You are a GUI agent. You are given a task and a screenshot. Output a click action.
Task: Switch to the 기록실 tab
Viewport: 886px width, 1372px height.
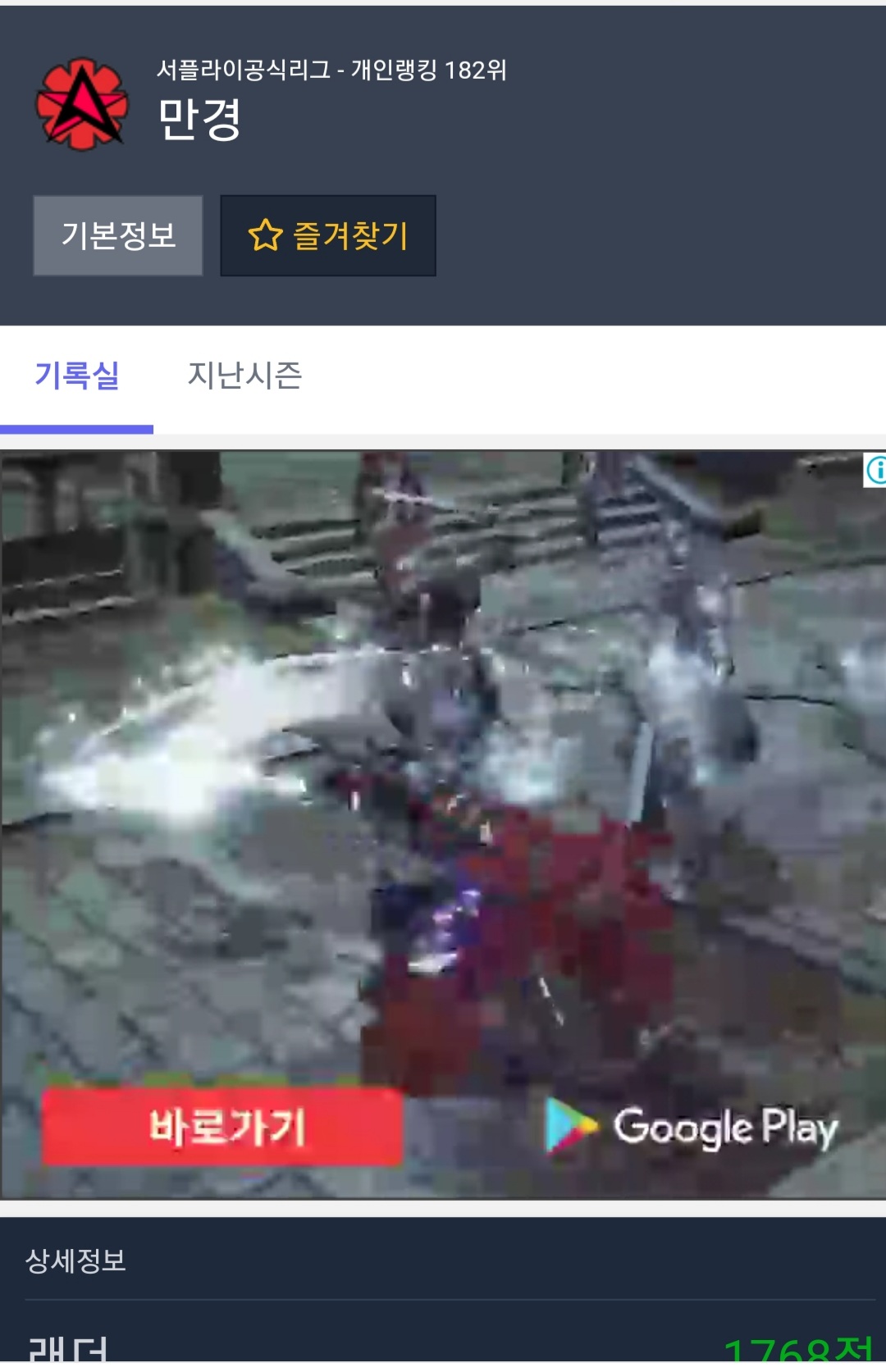tap(76, 376)
